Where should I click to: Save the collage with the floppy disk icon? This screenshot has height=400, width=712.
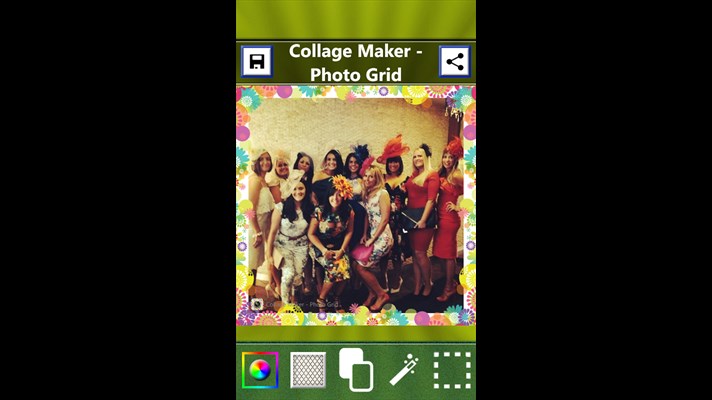pos(256,62)
